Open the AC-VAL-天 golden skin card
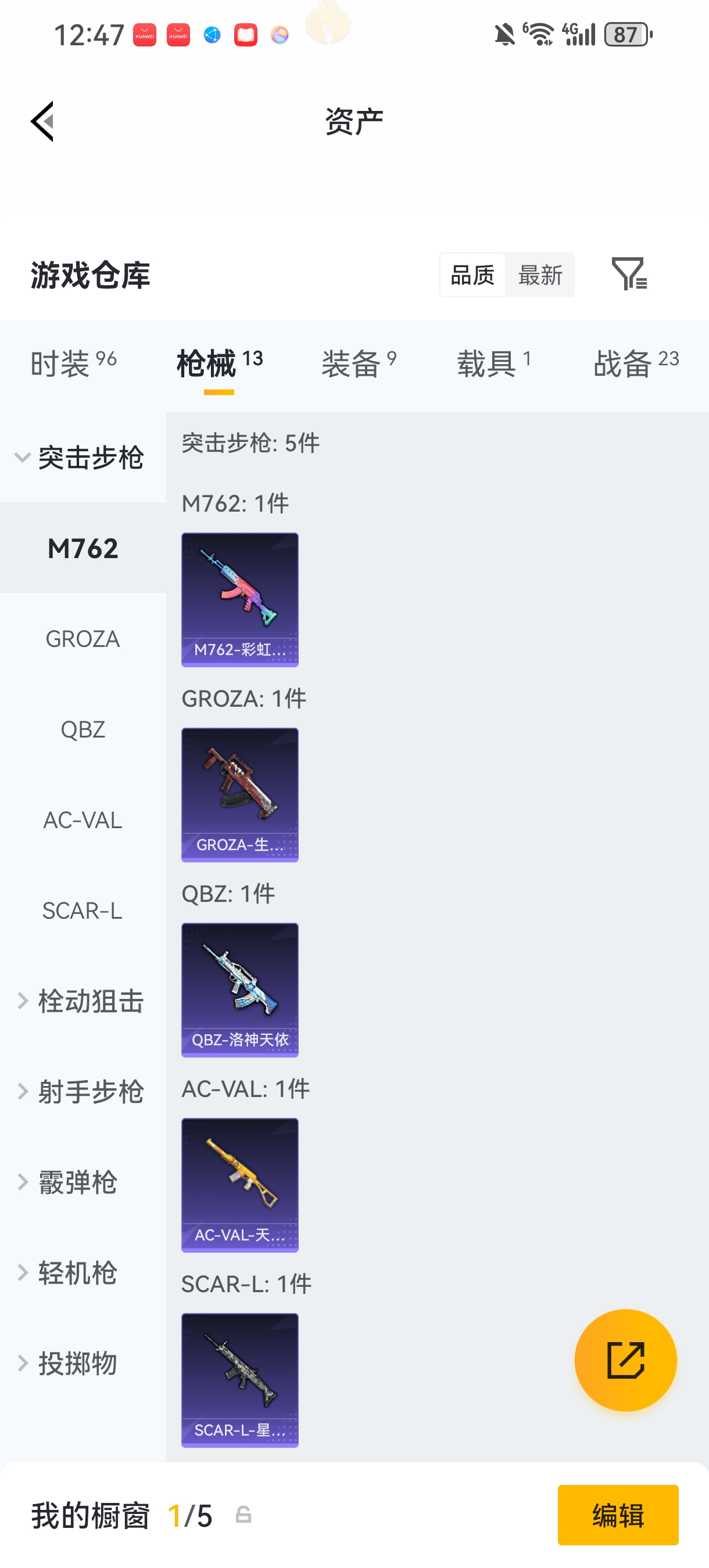Viewport: 709px width, 1568px height. click(x=239, y=1184)
